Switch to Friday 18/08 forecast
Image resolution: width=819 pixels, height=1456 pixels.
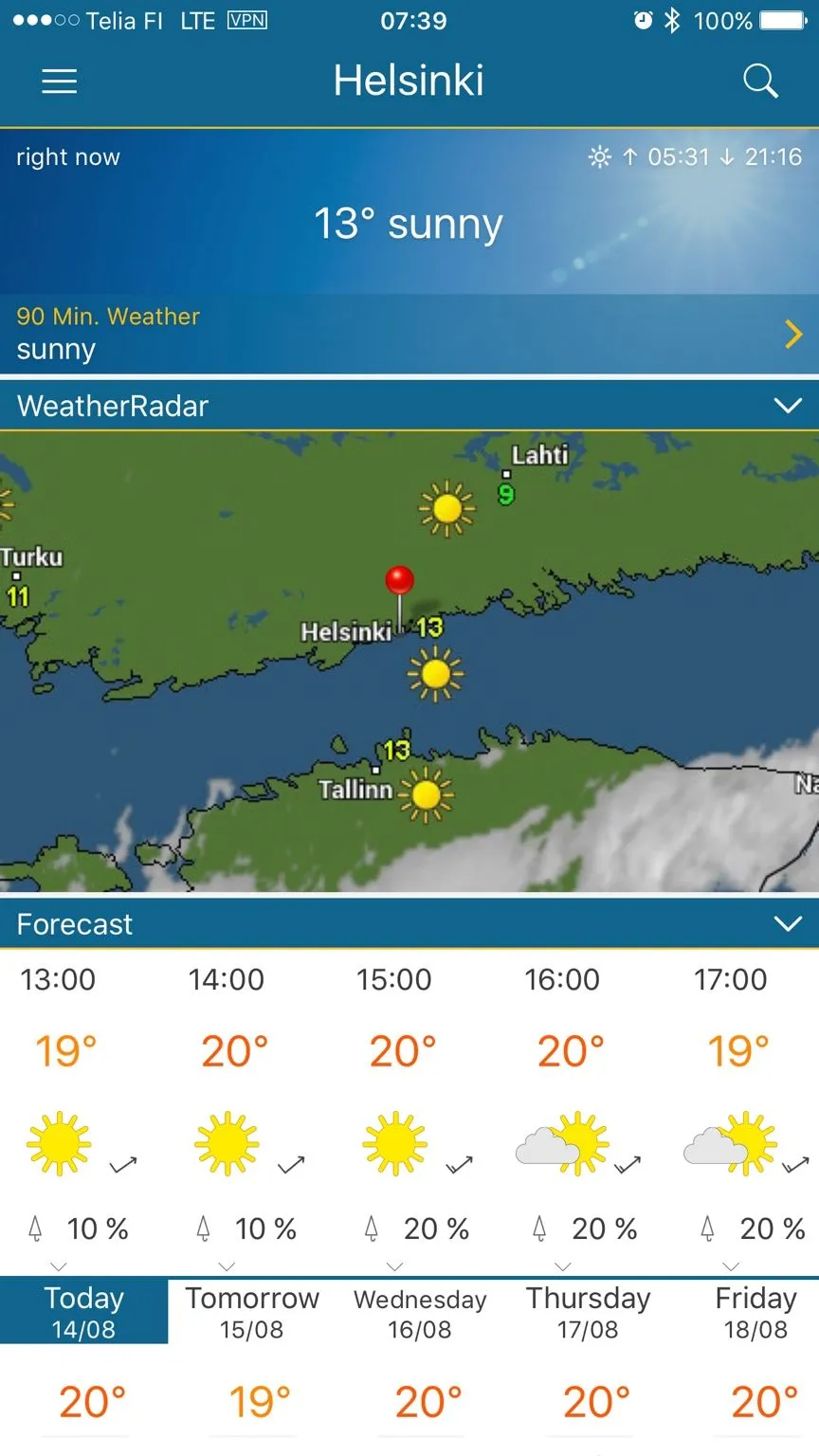tap(755, 1312)
